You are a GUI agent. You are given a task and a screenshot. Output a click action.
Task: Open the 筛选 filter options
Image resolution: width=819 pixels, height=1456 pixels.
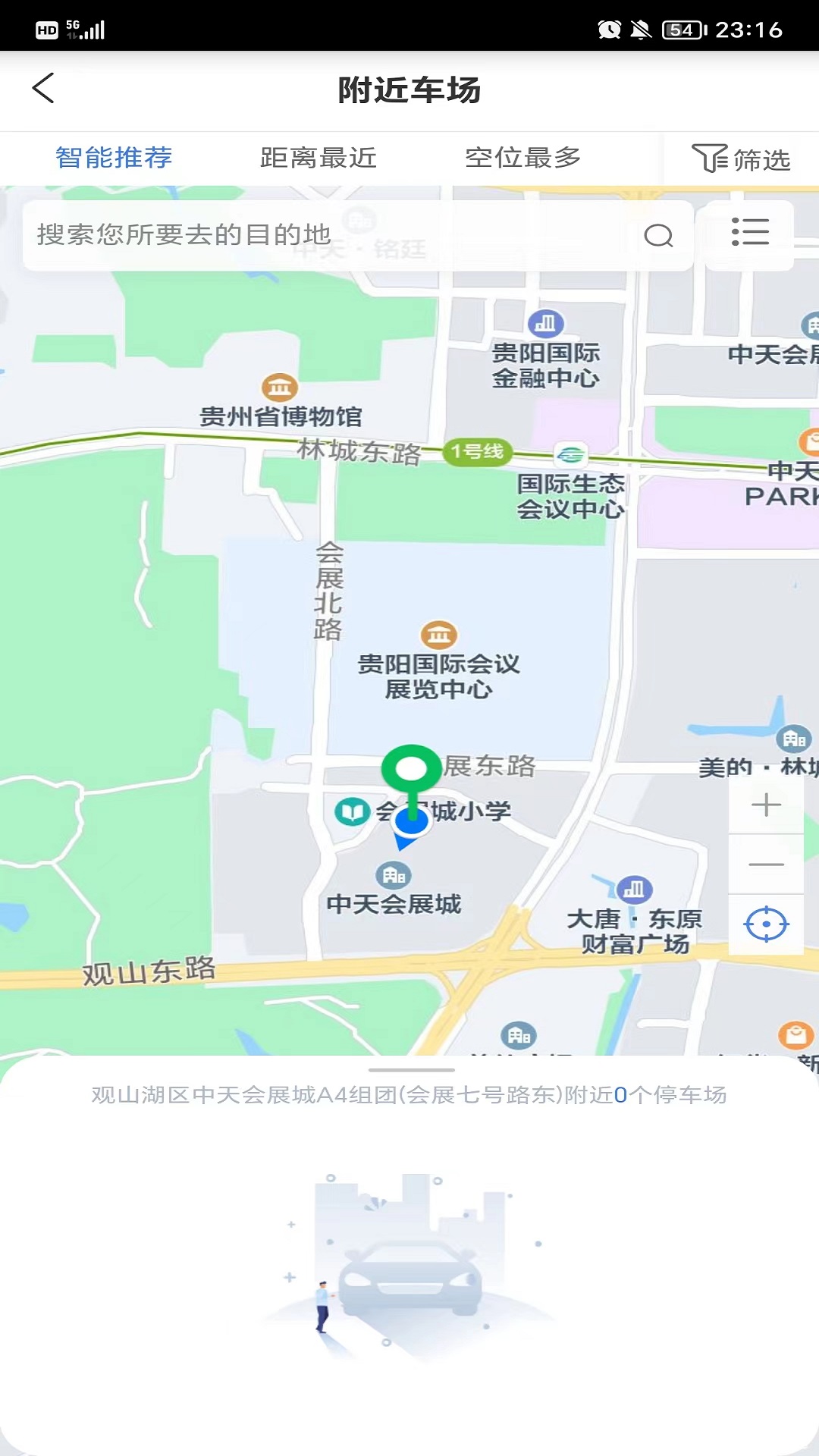pyautogui.click(x=741, y=158)
